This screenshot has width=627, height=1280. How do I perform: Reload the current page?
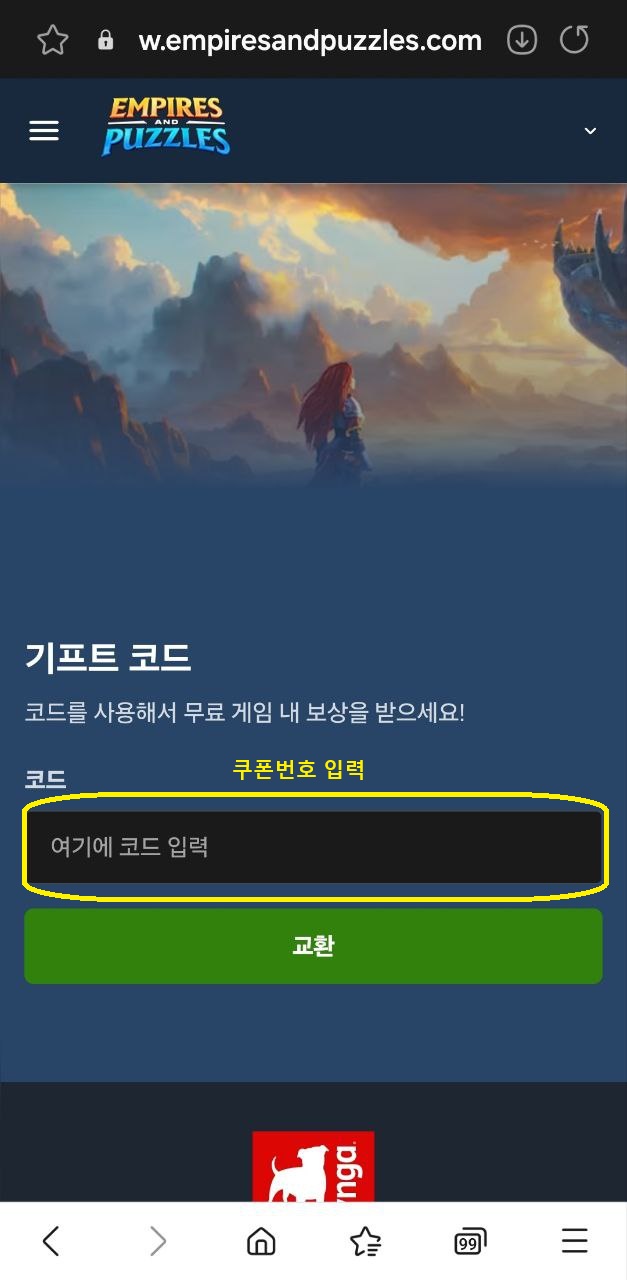click(574, 40)
